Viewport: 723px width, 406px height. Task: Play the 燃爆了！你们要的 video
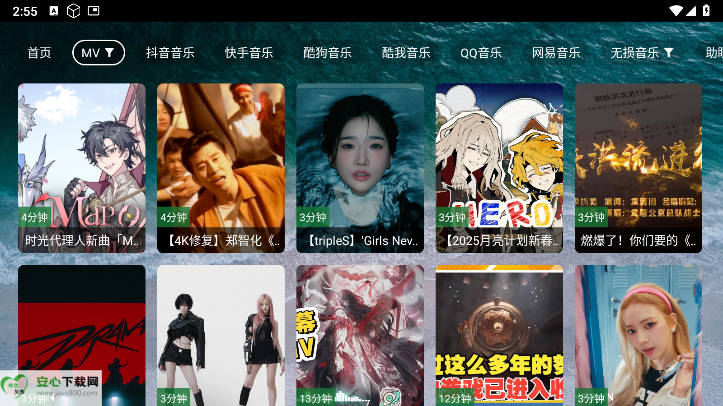637,165
